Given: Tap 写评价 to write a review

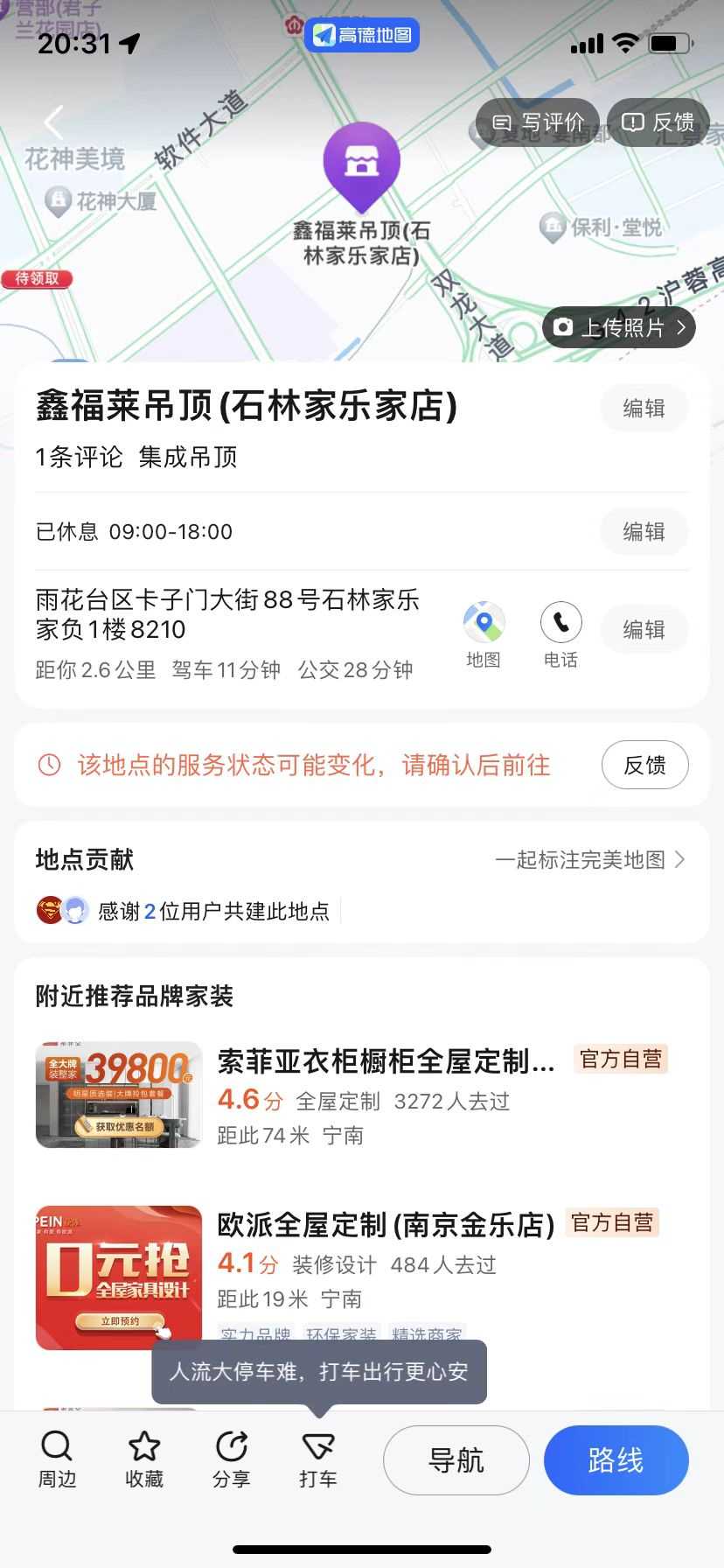Looking at the screenshot, I should point(538,122).
